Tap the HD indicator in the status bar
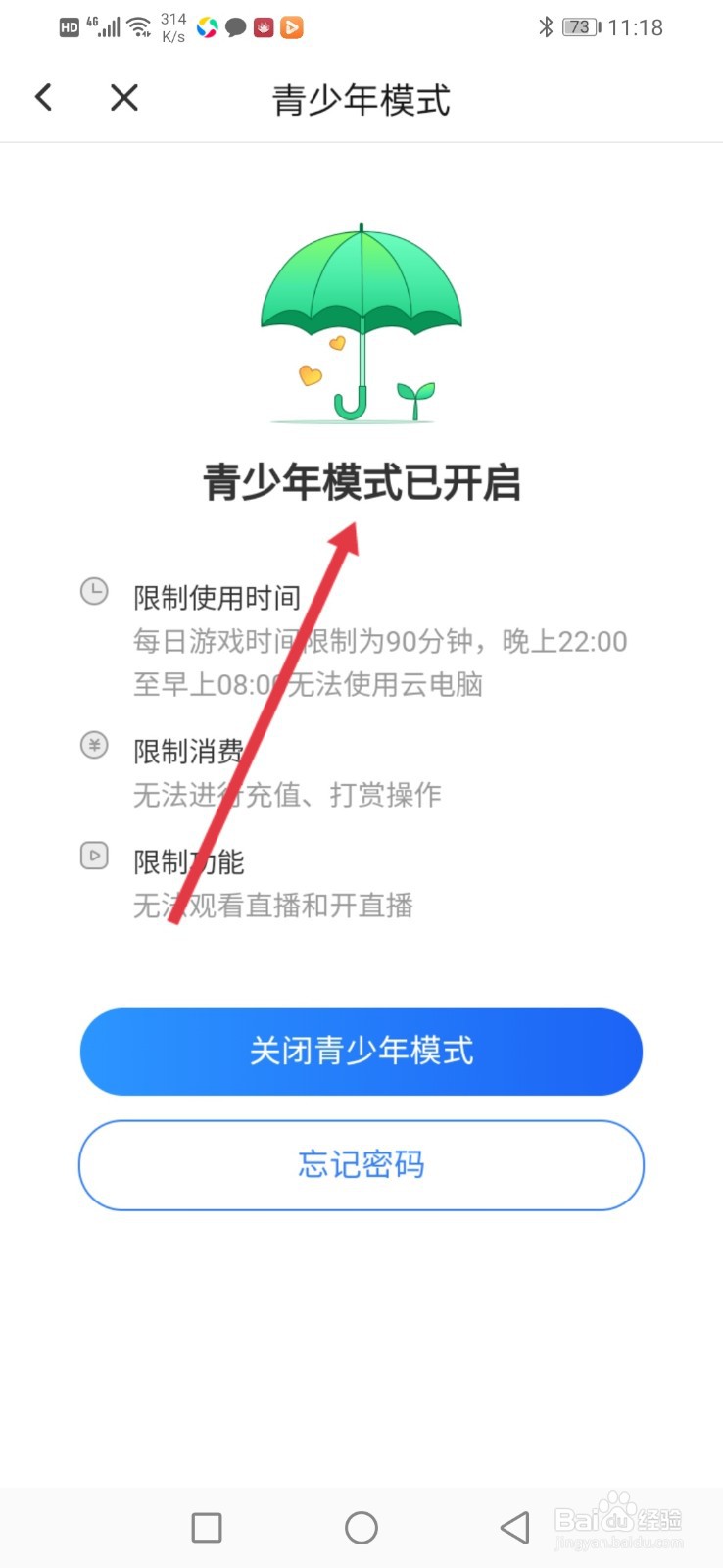The height and width of the screenshot is (1568, 723). [68, 26]
